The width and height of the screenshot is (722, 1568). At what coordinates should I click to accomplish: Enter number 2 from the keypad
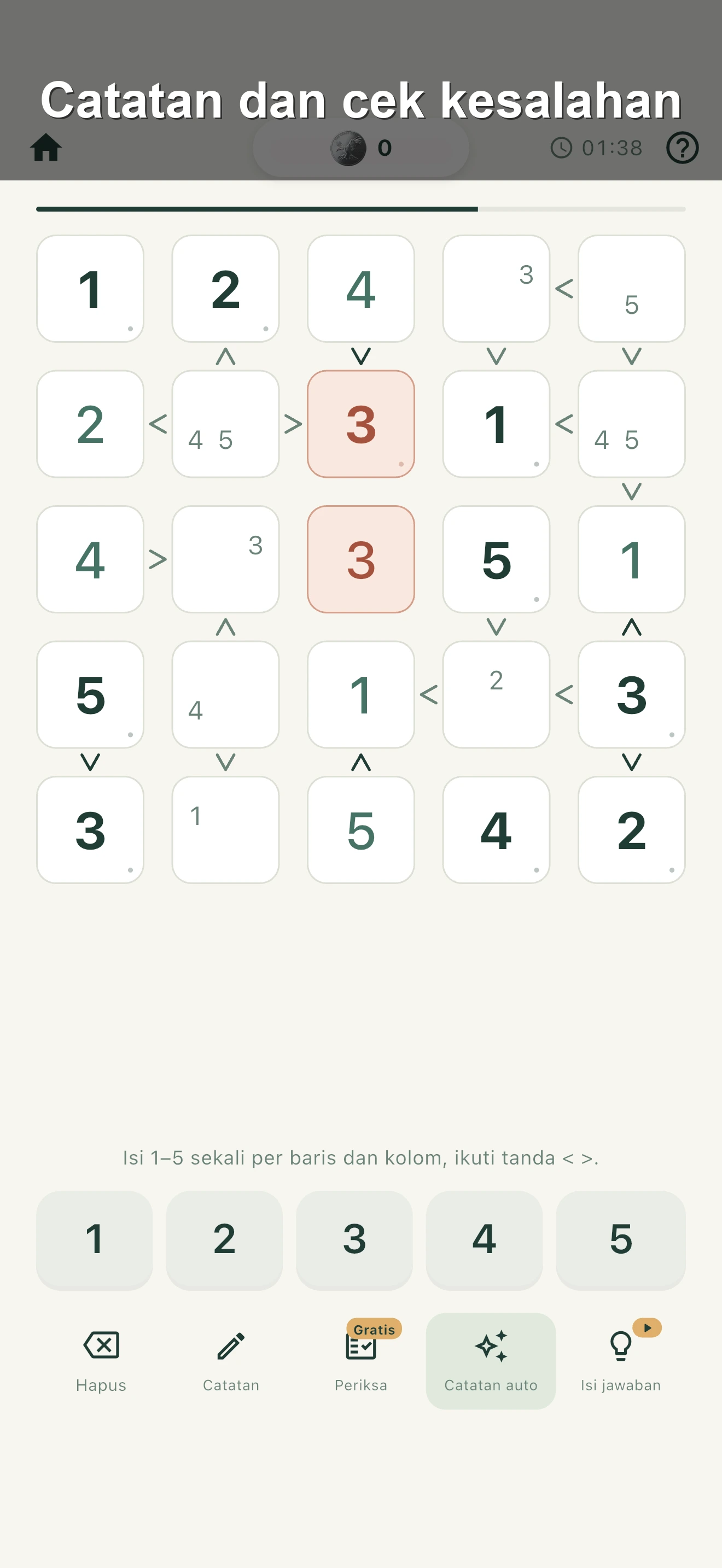click(224, 1240)
